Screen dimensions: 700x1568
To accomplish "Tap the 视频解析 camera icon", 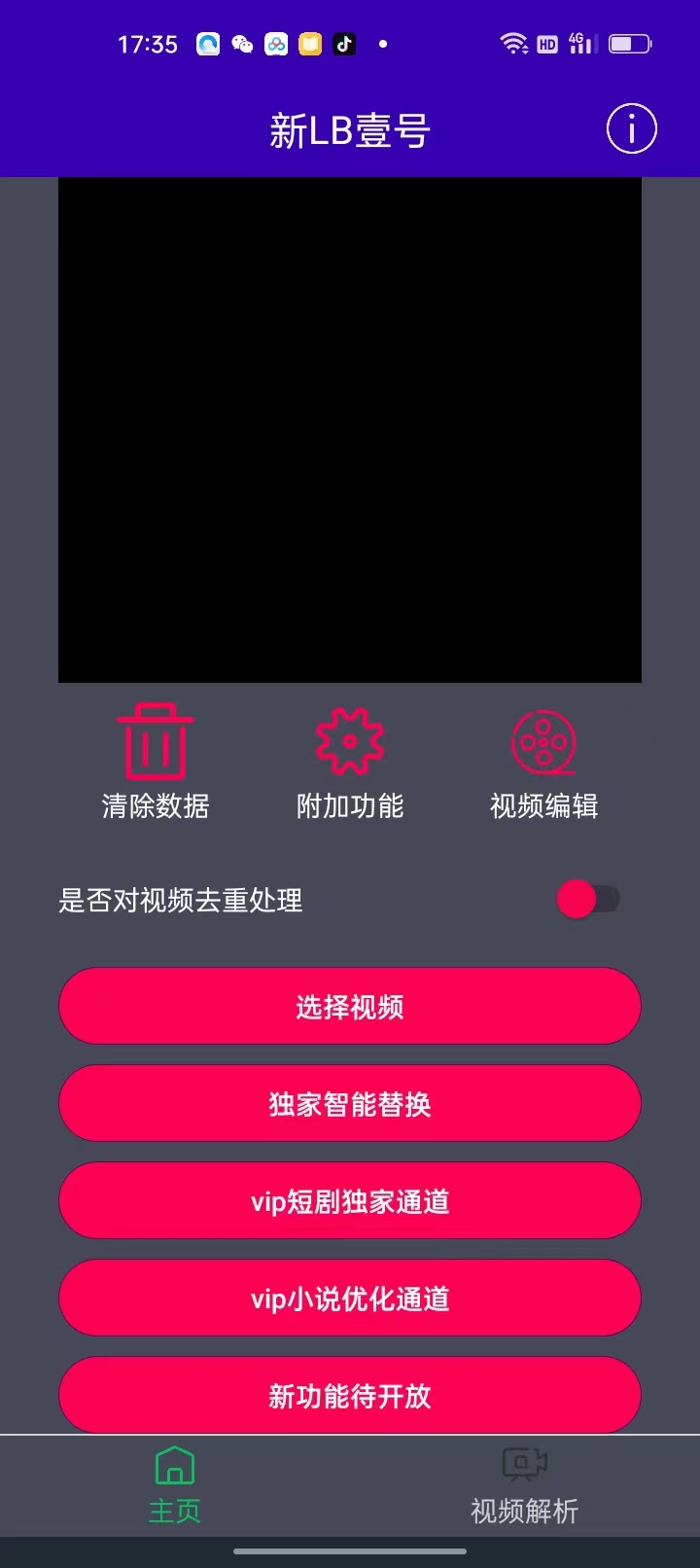I will 523,1462.
